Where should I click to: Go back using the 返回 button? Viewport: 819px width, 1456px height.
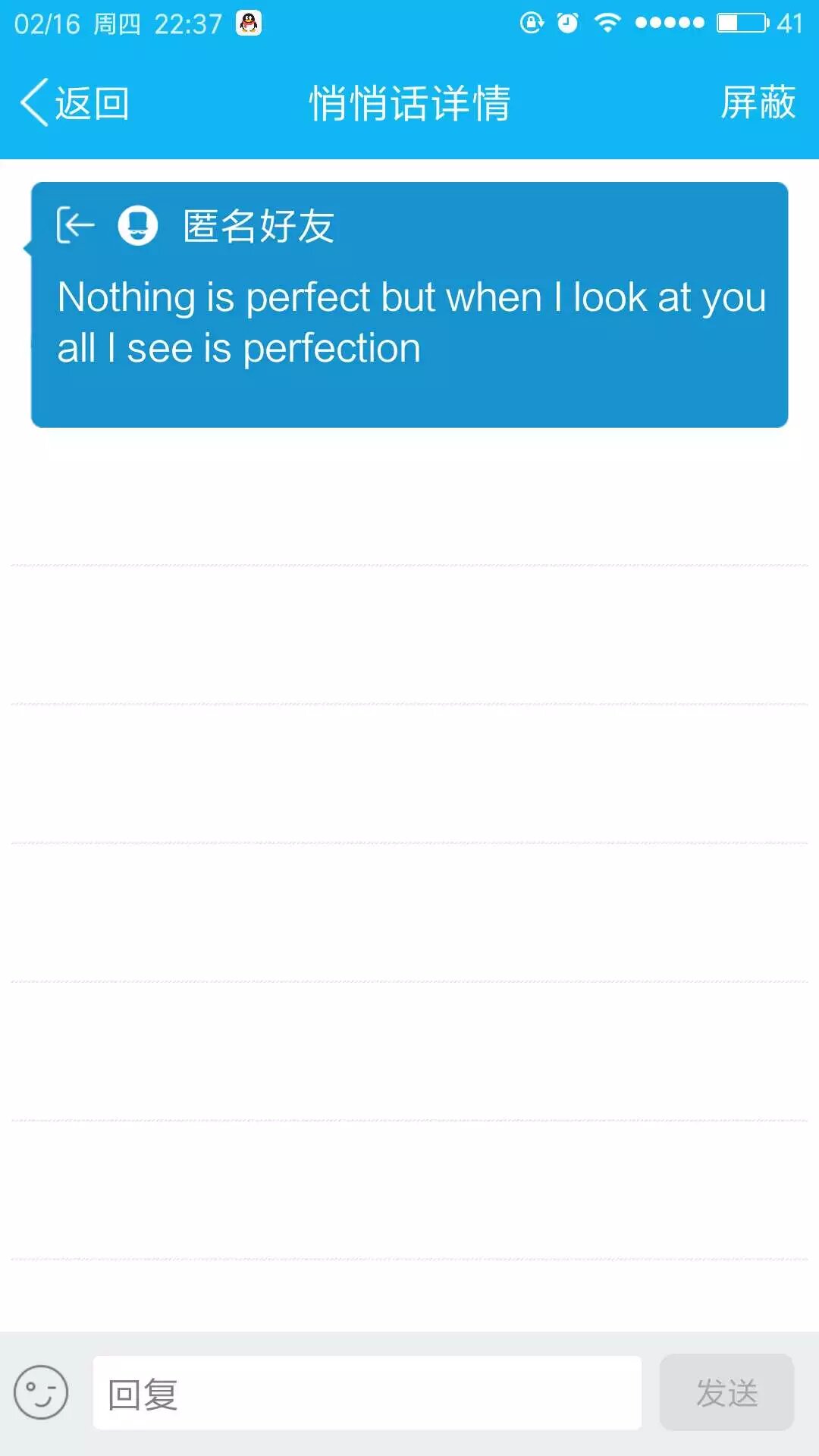(74, 103)
